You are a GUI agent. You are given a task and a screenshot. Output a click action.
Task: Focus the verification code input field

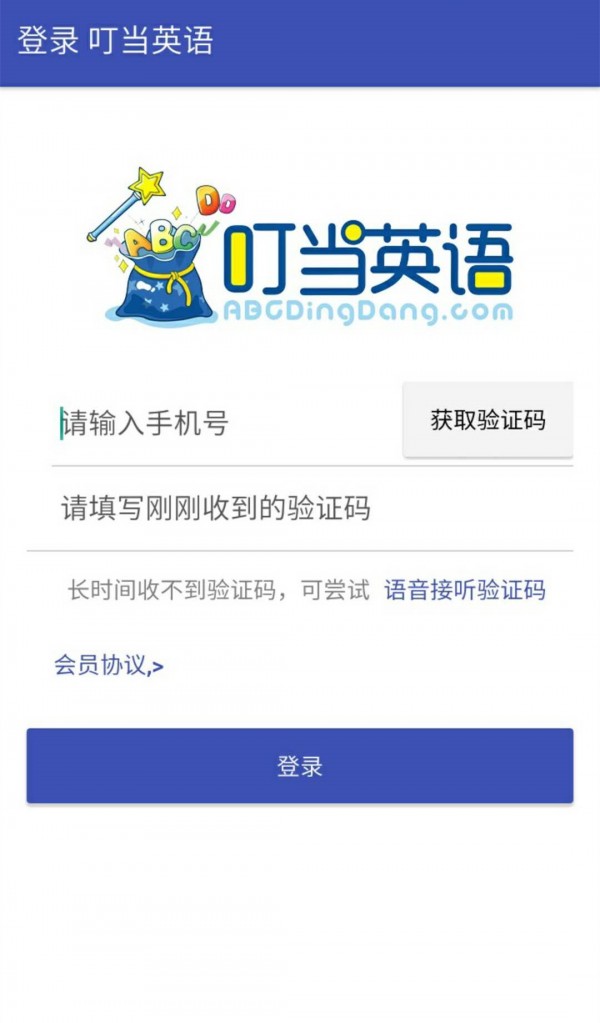(x=300, y=509)
